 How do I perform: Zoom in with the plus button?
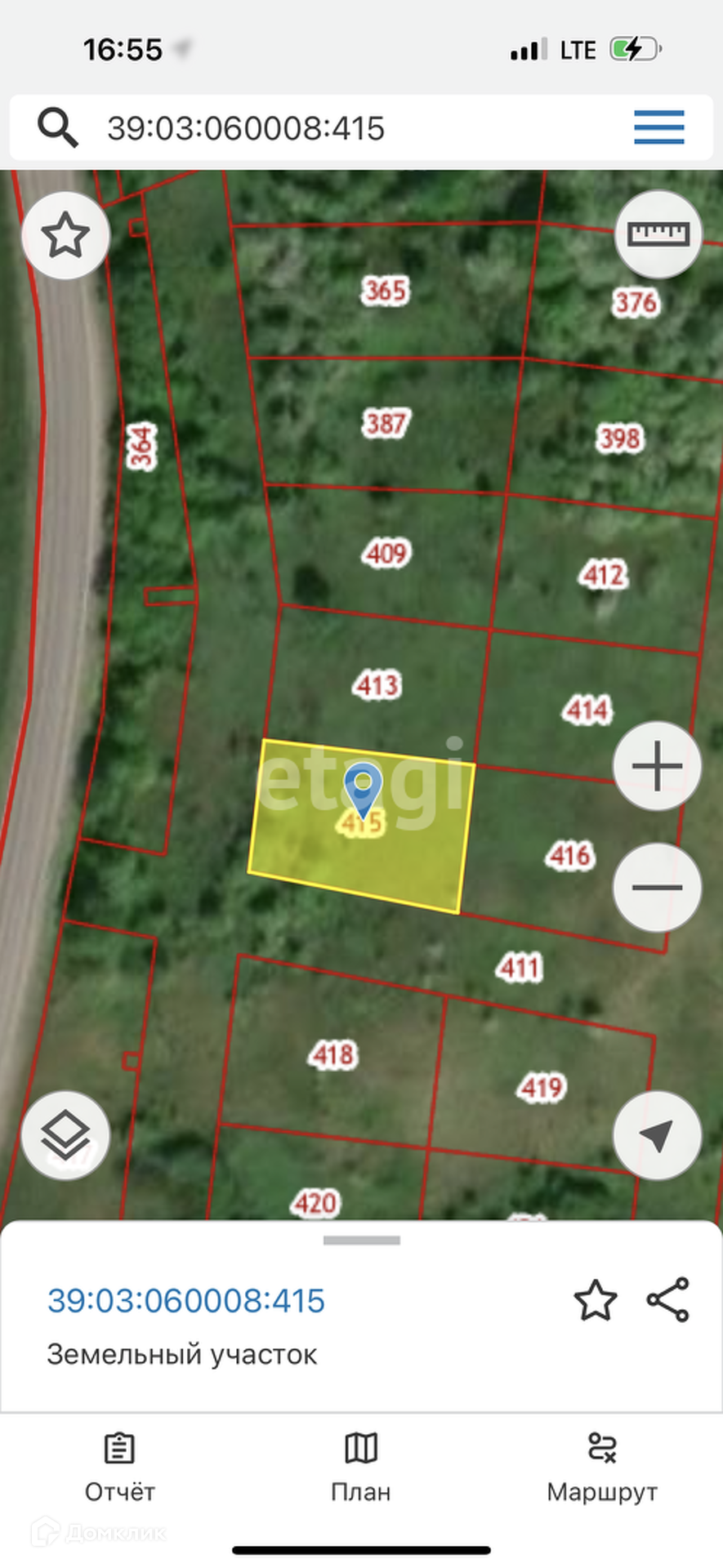tap(657, 766)
